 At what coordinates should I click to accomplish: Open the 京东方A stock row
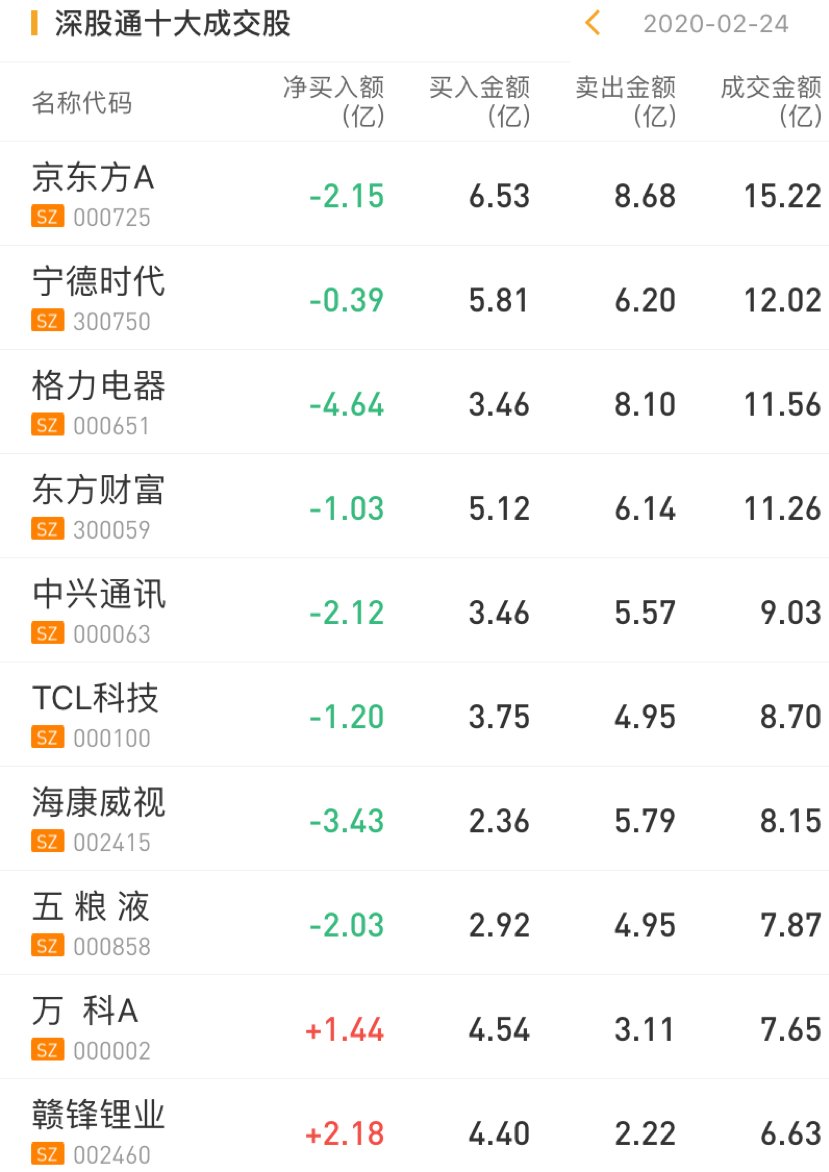(93, 178)
